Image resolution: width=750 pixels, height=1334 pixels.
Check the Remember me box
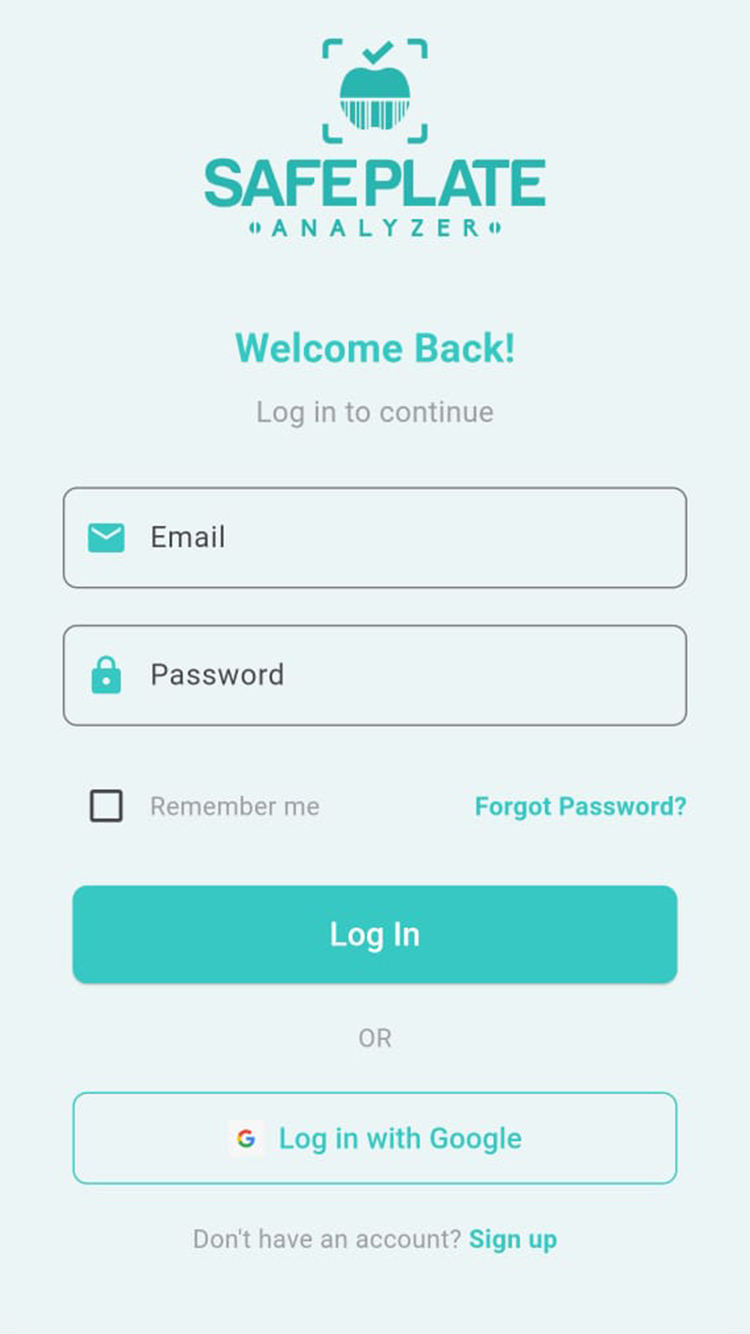point(106,806)
